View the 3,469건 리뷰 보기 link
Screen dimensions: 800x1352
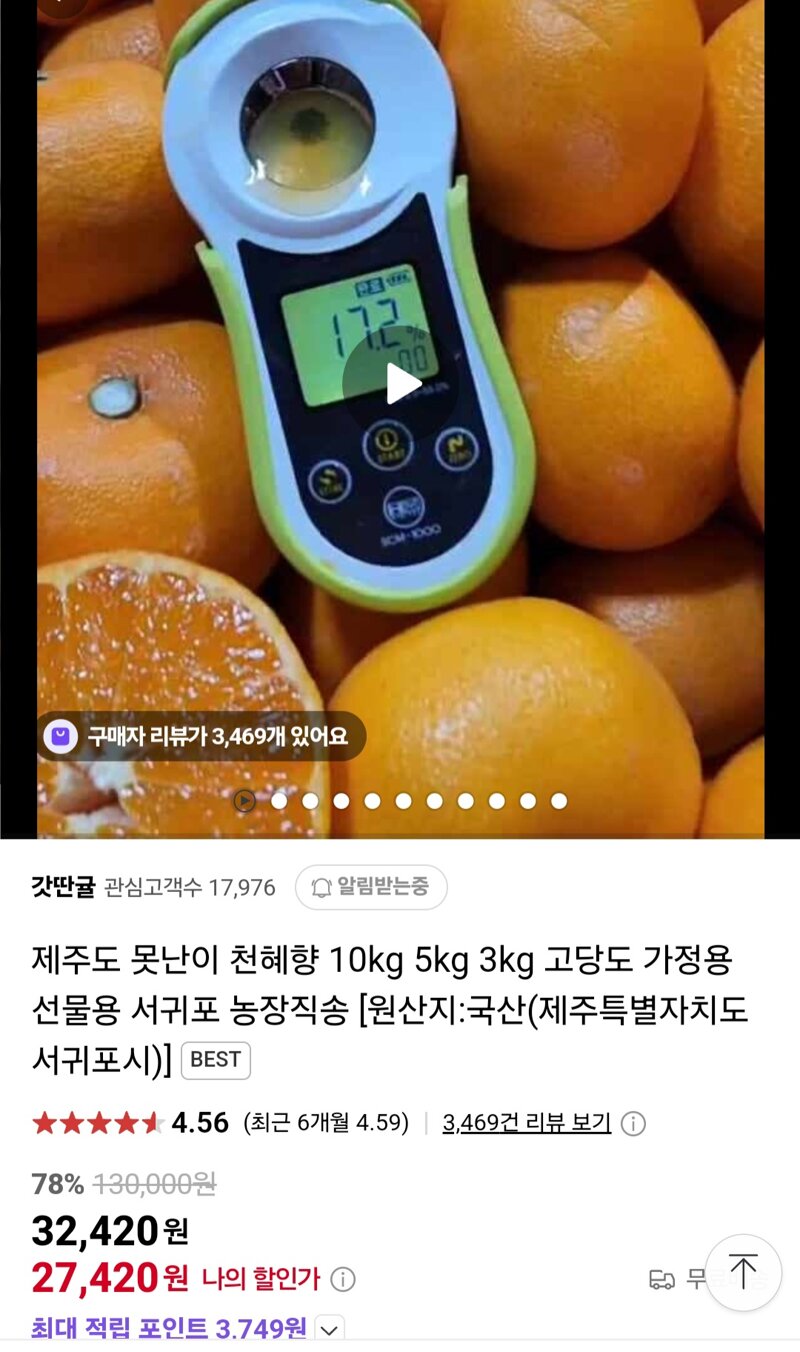click(527, 1123)
